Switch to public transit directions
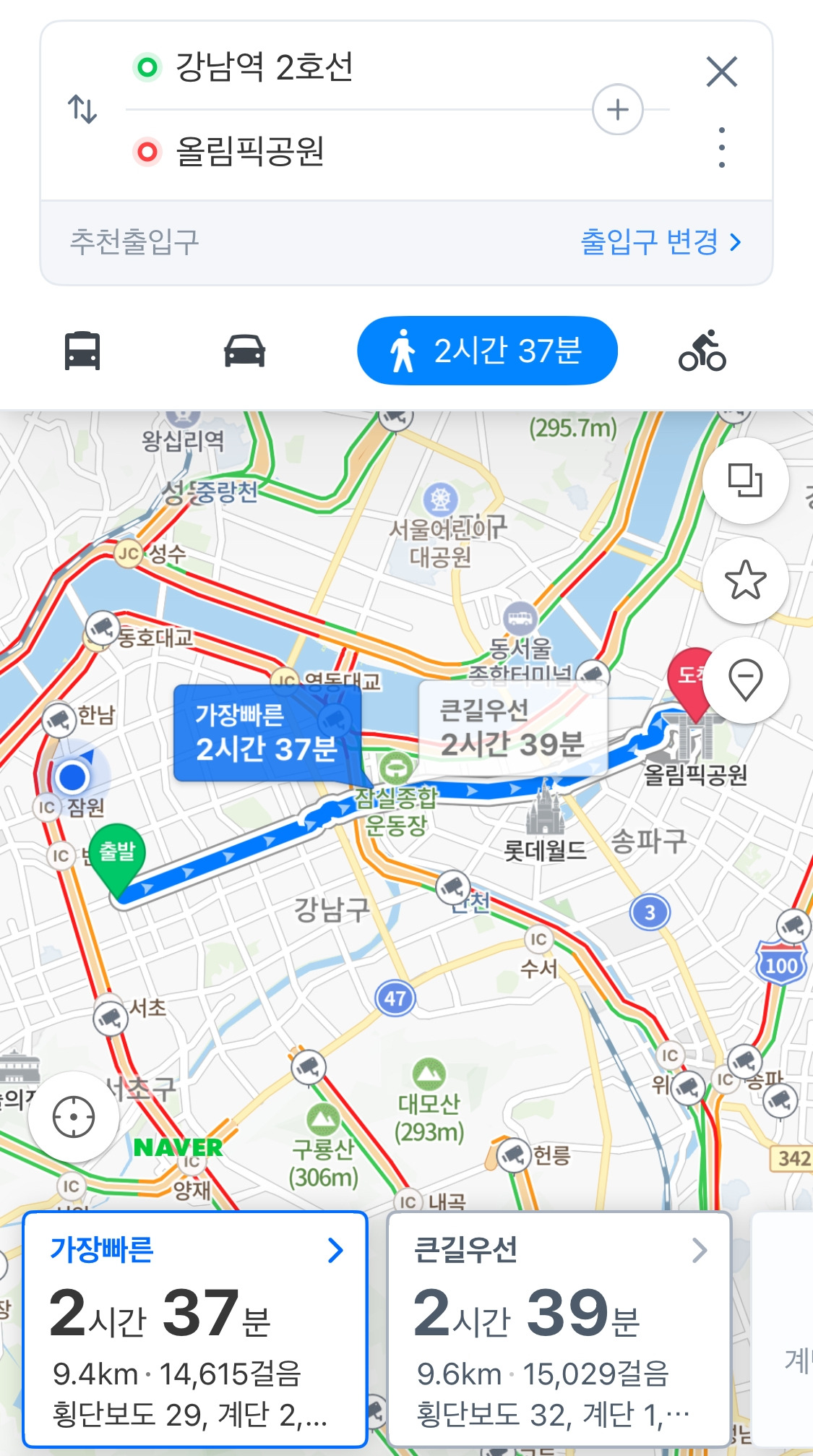The image size is (813, 1456). click(x=82, y=351)
